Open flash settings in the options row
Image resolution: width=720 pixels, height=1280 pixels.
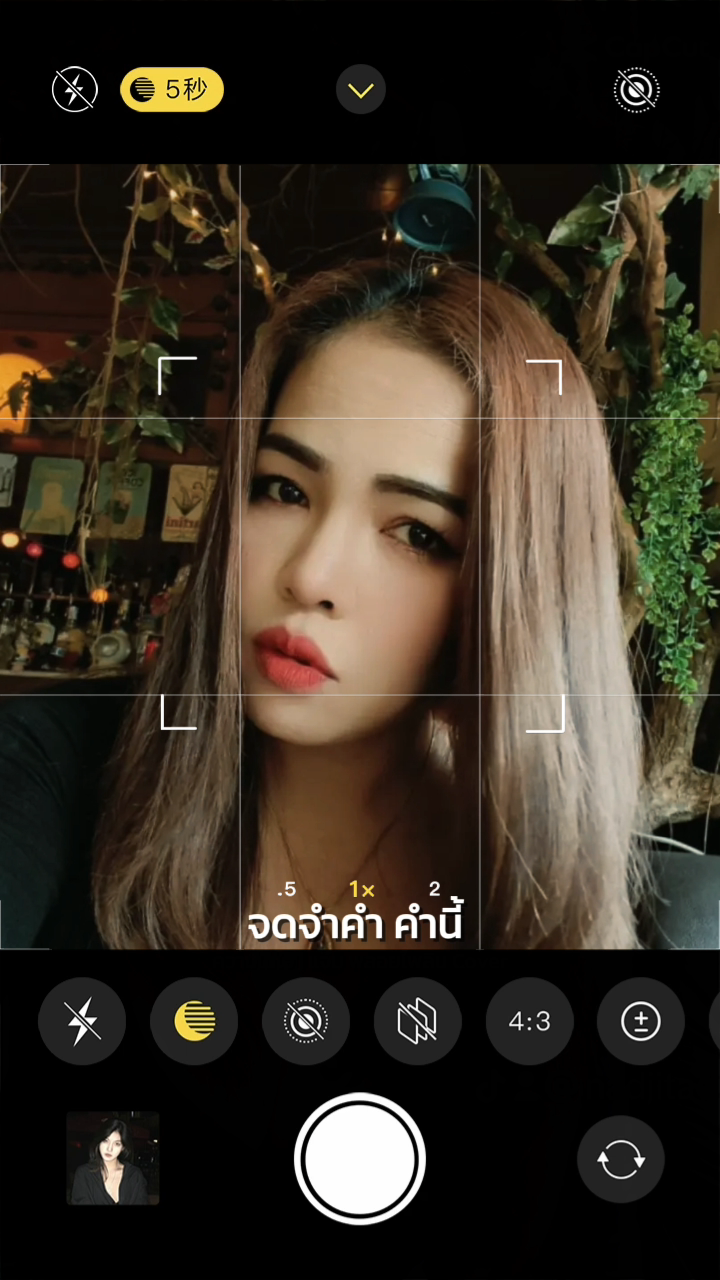82,1021
